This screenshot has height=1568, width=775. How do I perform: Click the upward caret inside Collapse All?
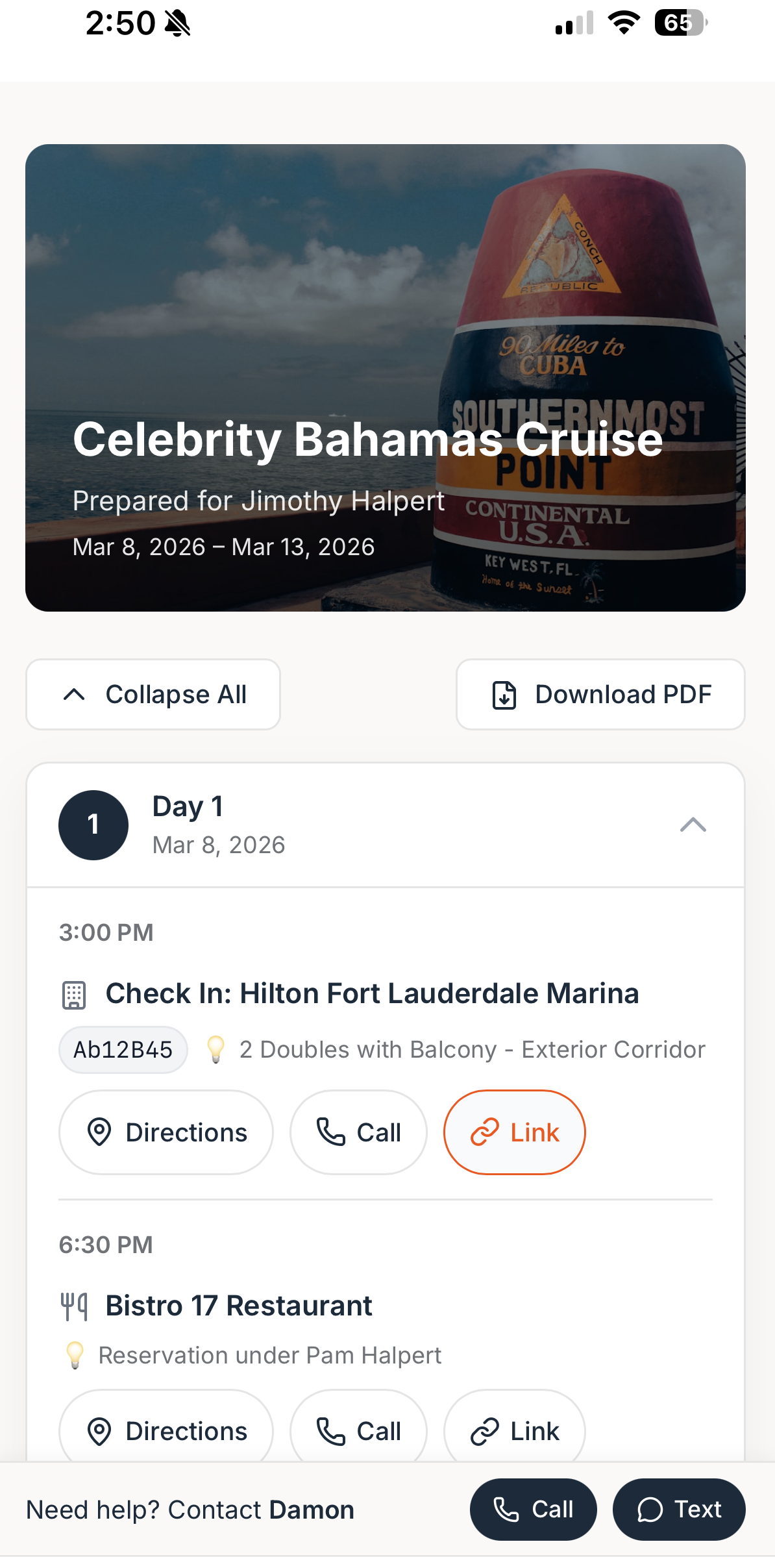75,694
